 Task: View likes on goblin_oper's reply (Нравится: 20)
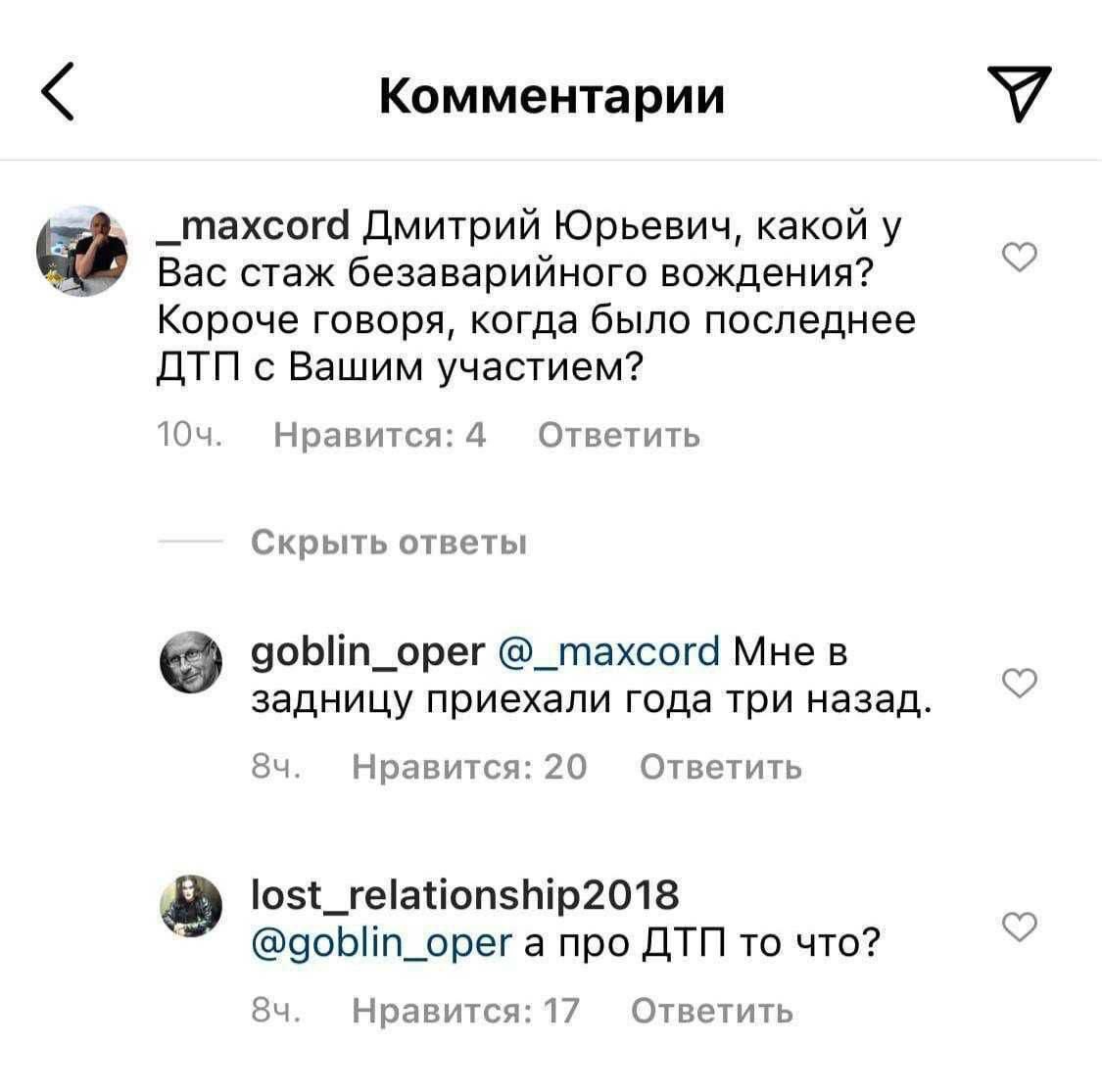[469, 766]
